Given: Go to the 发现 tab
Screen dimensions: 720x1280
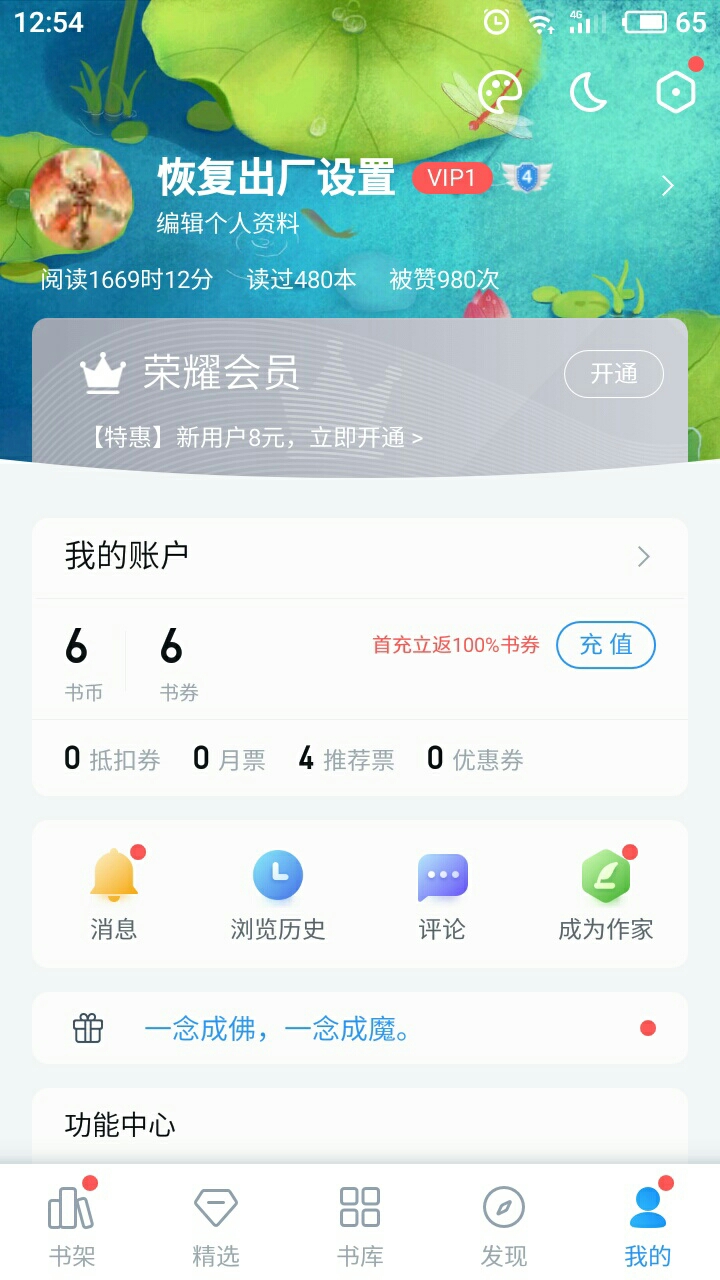Looking at the screenshot, I should (x=504, y=1224).
